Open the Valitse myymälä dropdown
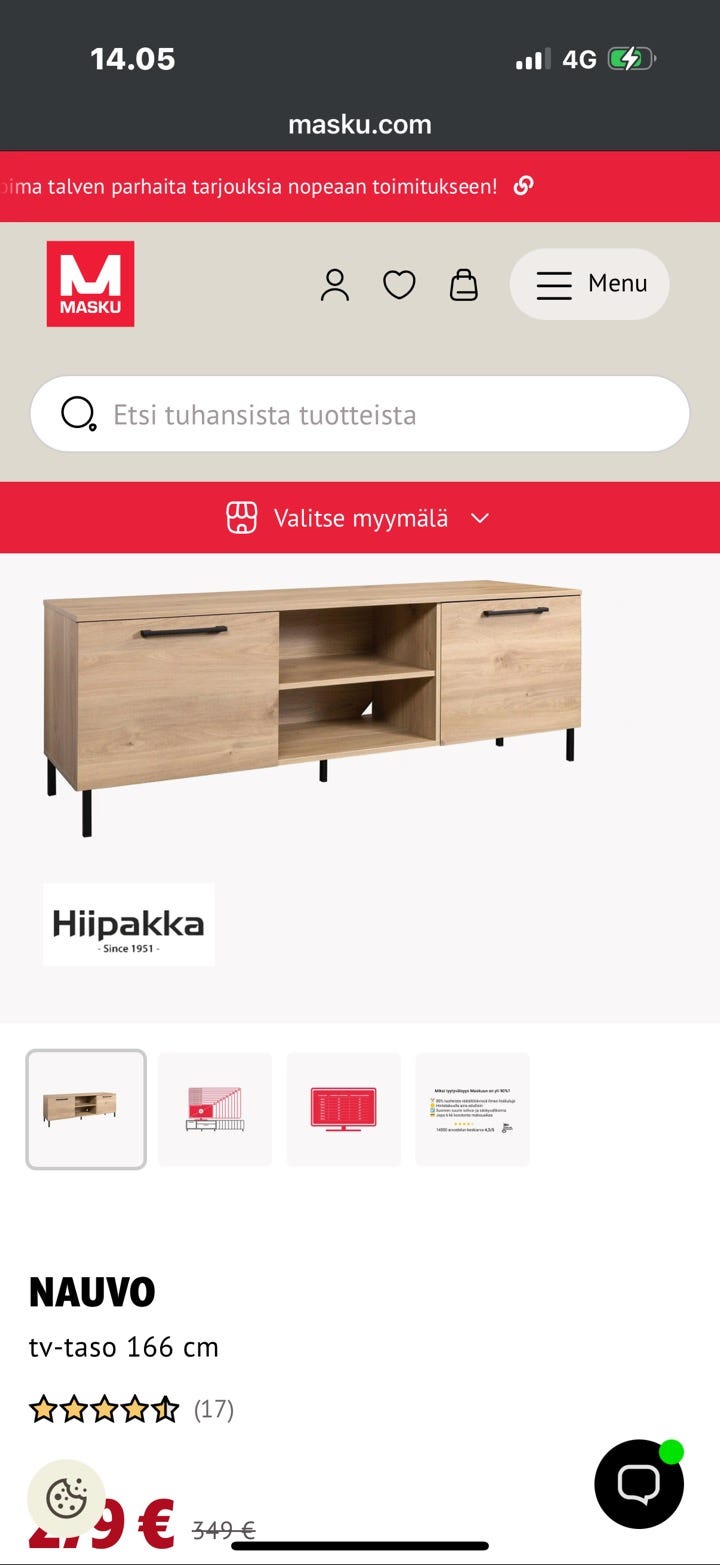The height and width of the screenshot is (1565, 720). 363,517
